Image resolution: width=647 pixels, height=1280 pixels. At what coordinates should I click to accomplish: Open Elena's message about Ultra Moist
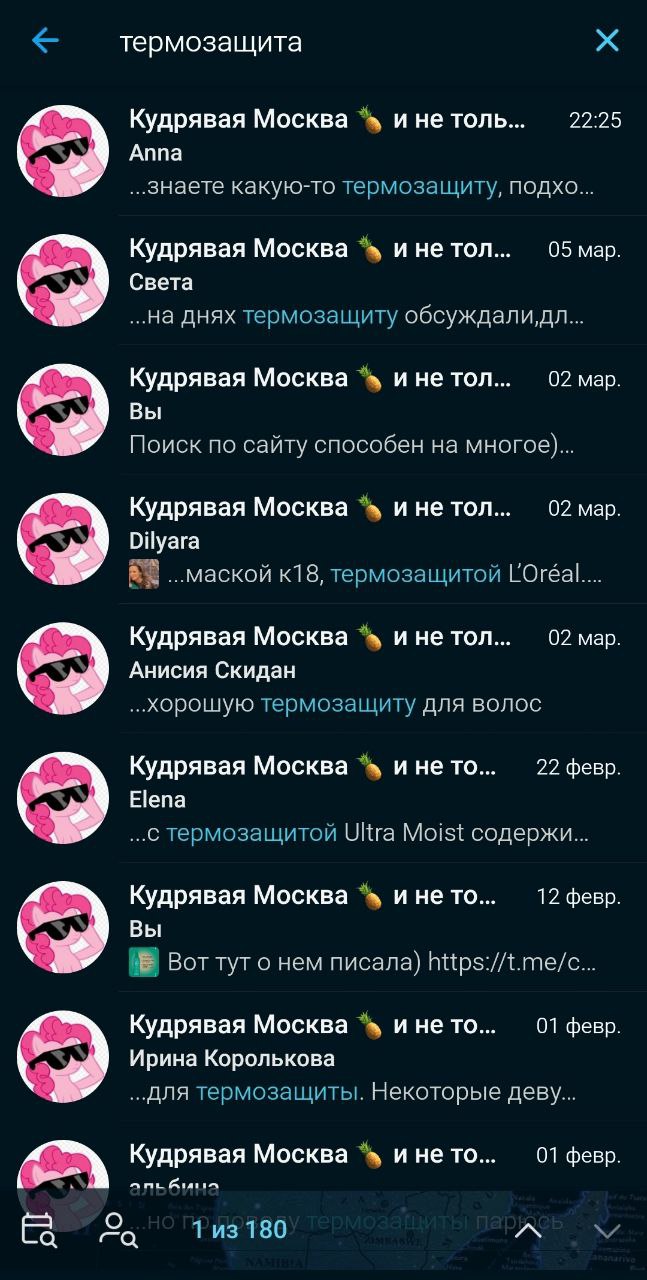pyautogui.click(x=323, y=798)
